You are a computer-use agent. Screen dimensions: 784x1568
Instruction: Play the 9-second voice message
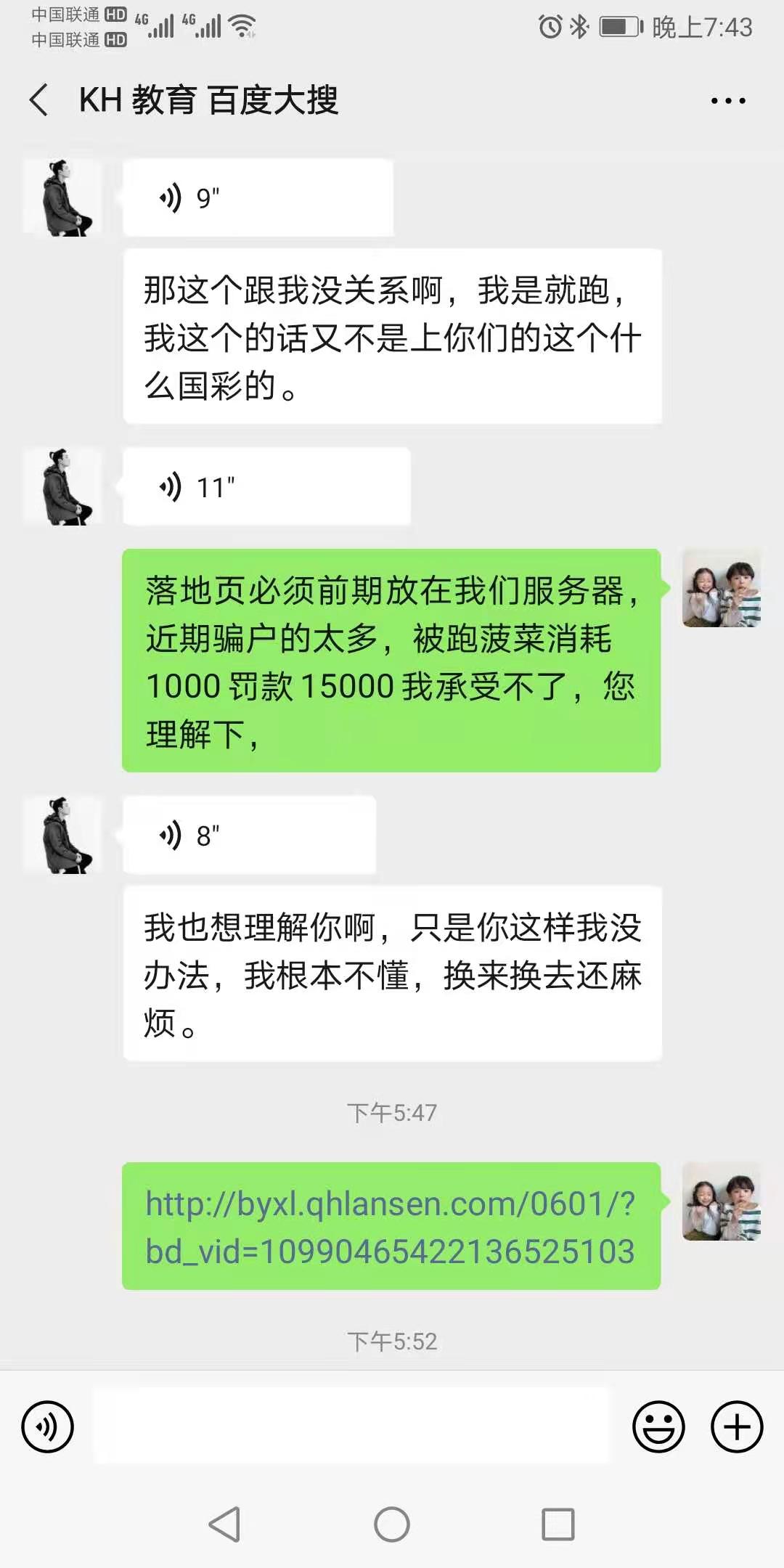coord(258,197)
